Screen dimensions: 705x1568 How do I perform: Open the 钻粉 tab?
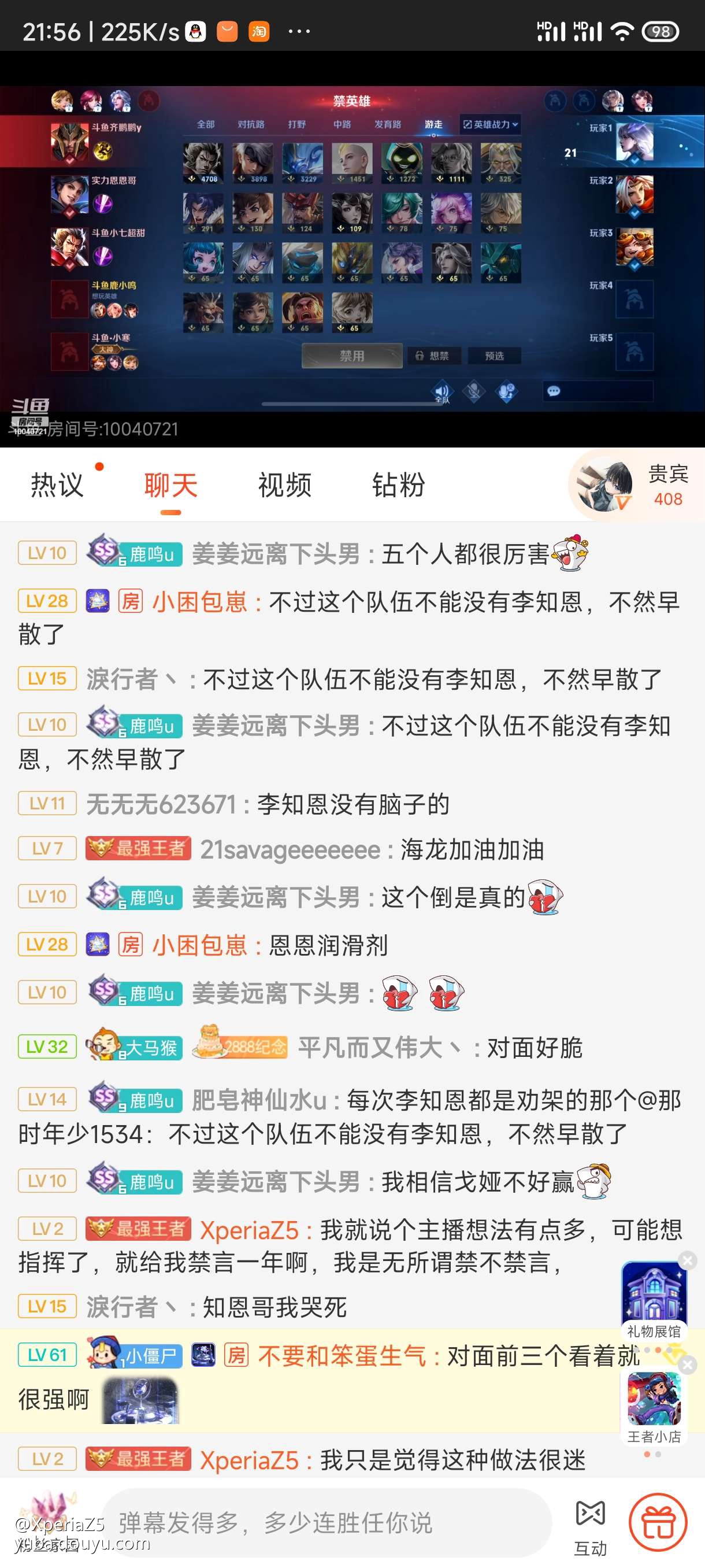click(x=398, y=485)
